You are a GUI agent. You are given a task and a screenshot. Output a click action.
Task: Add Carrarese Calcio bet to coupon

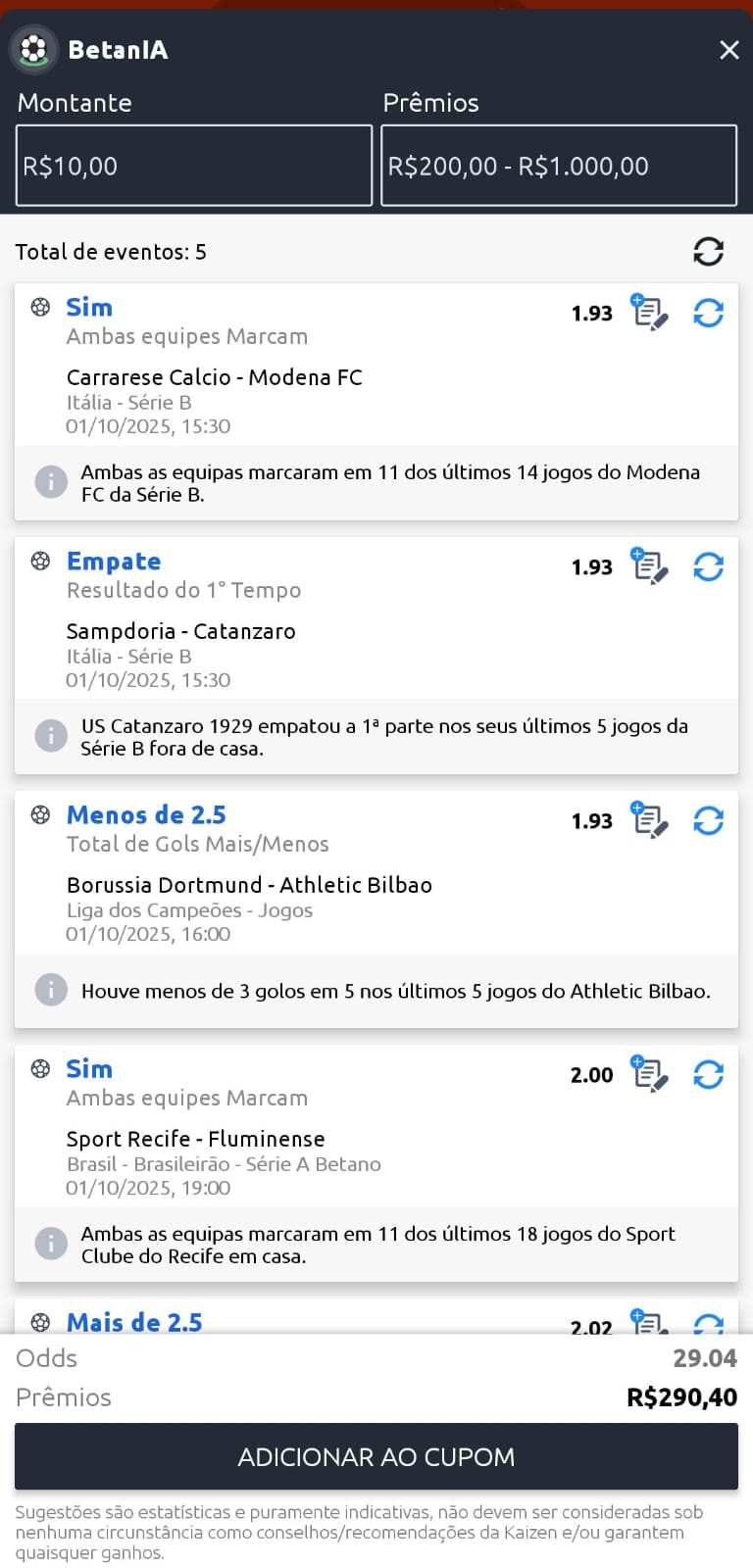coord(649,313)
